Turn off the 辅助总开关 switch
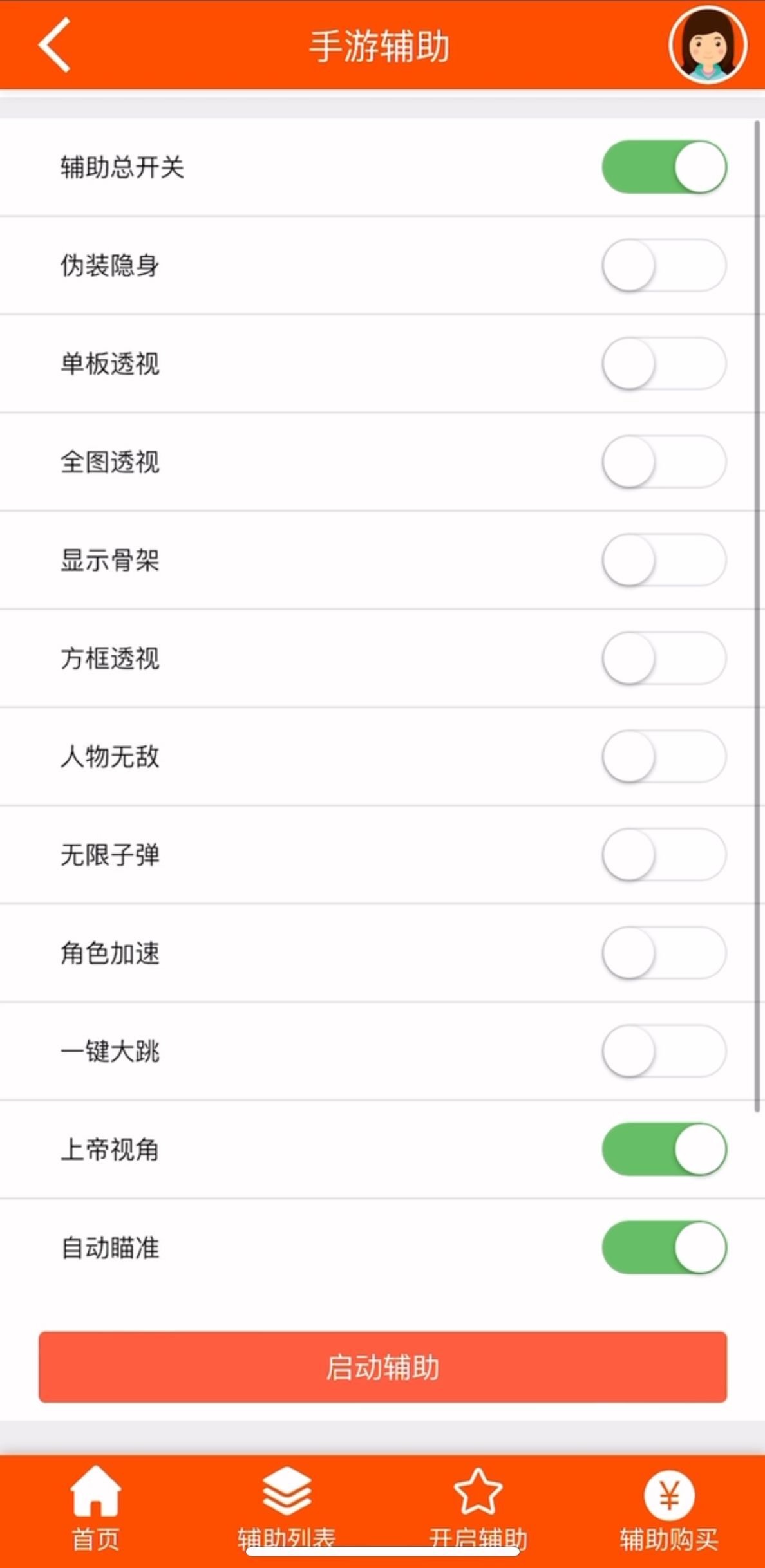 665,167
